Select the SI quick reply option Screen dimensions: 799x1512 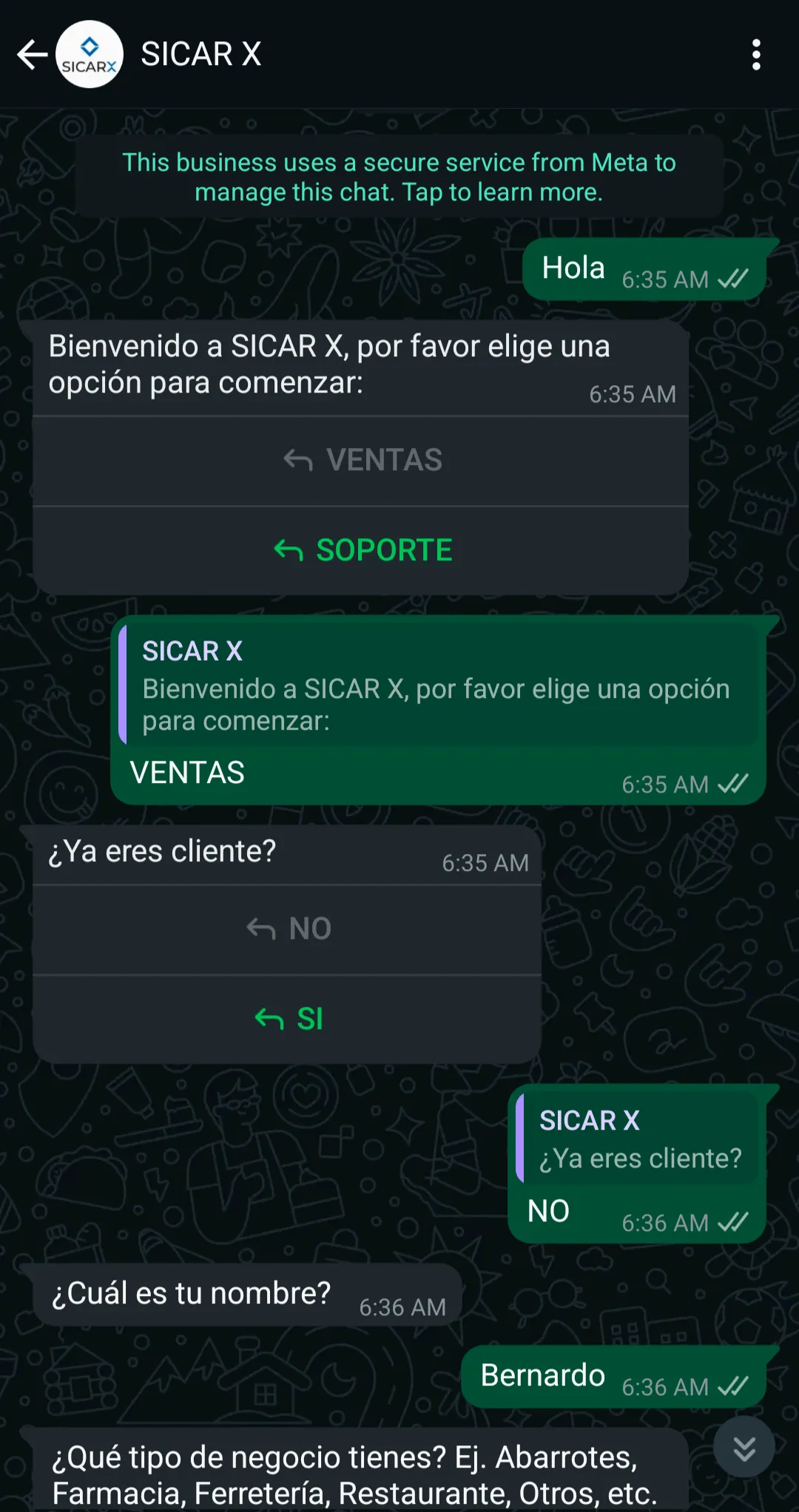288,1018
